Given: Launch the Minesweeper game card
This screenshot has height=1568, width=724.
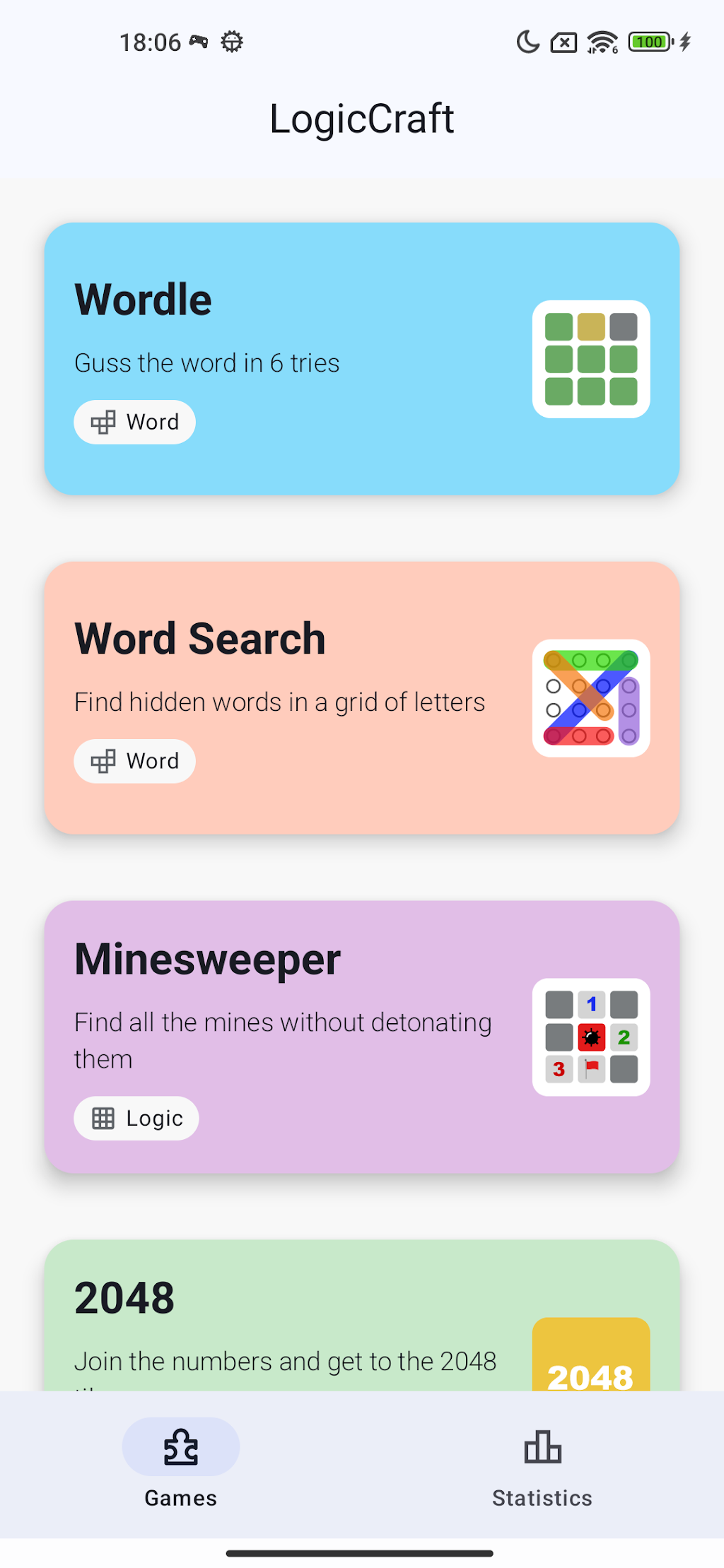Looking at the screenshot, I should tap(361, 1037).
